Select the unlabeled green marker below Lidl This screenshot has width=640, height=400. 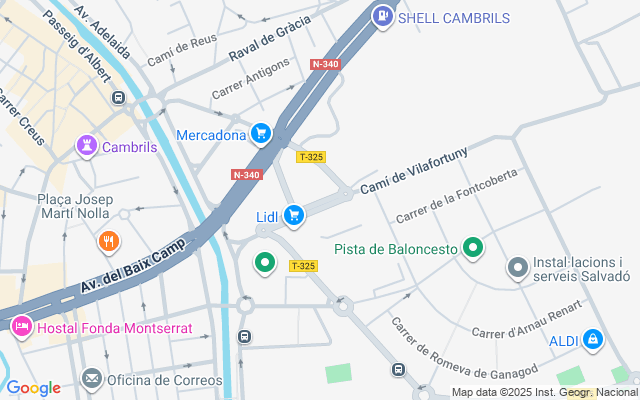265,264
